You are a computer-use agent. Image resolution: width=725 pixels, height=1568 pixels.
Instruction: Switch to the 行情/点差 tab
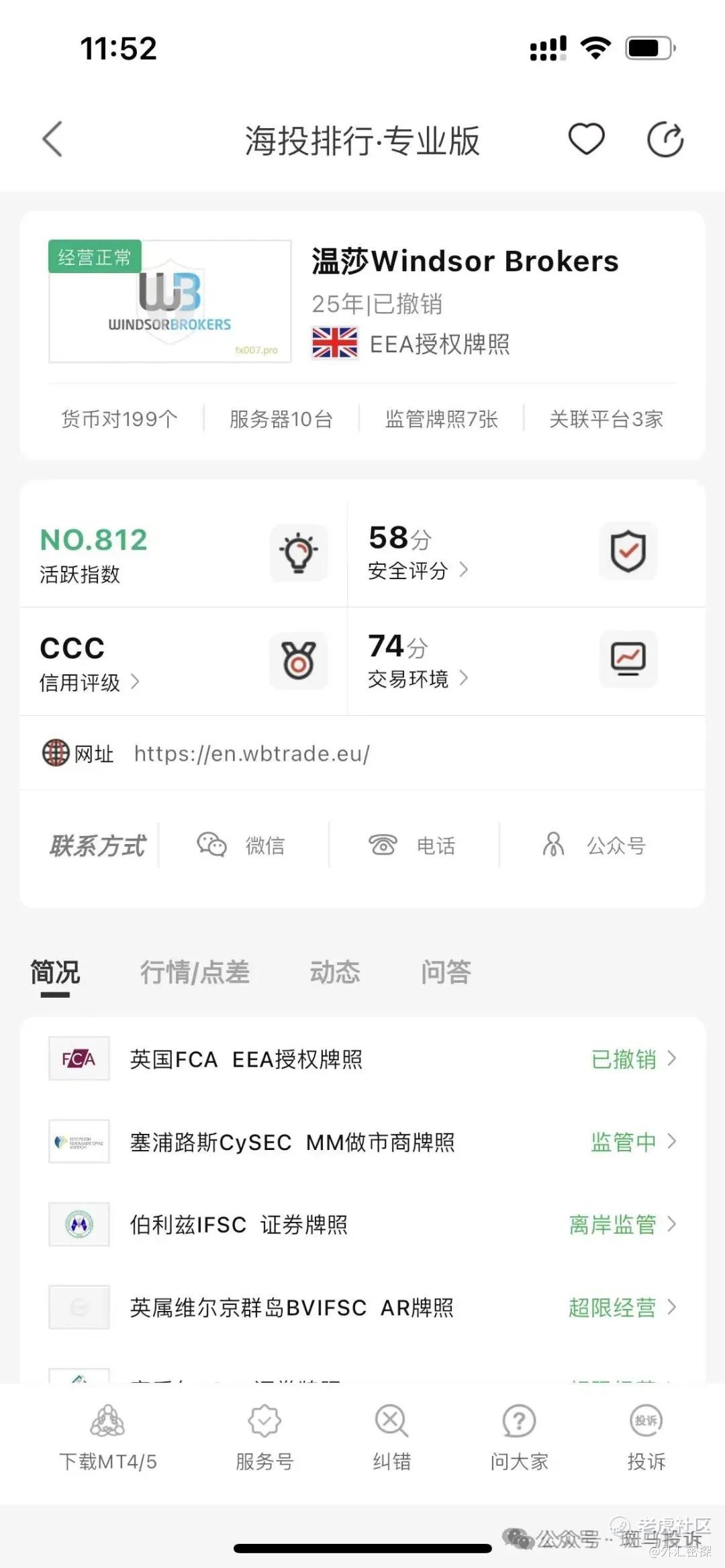195,972
